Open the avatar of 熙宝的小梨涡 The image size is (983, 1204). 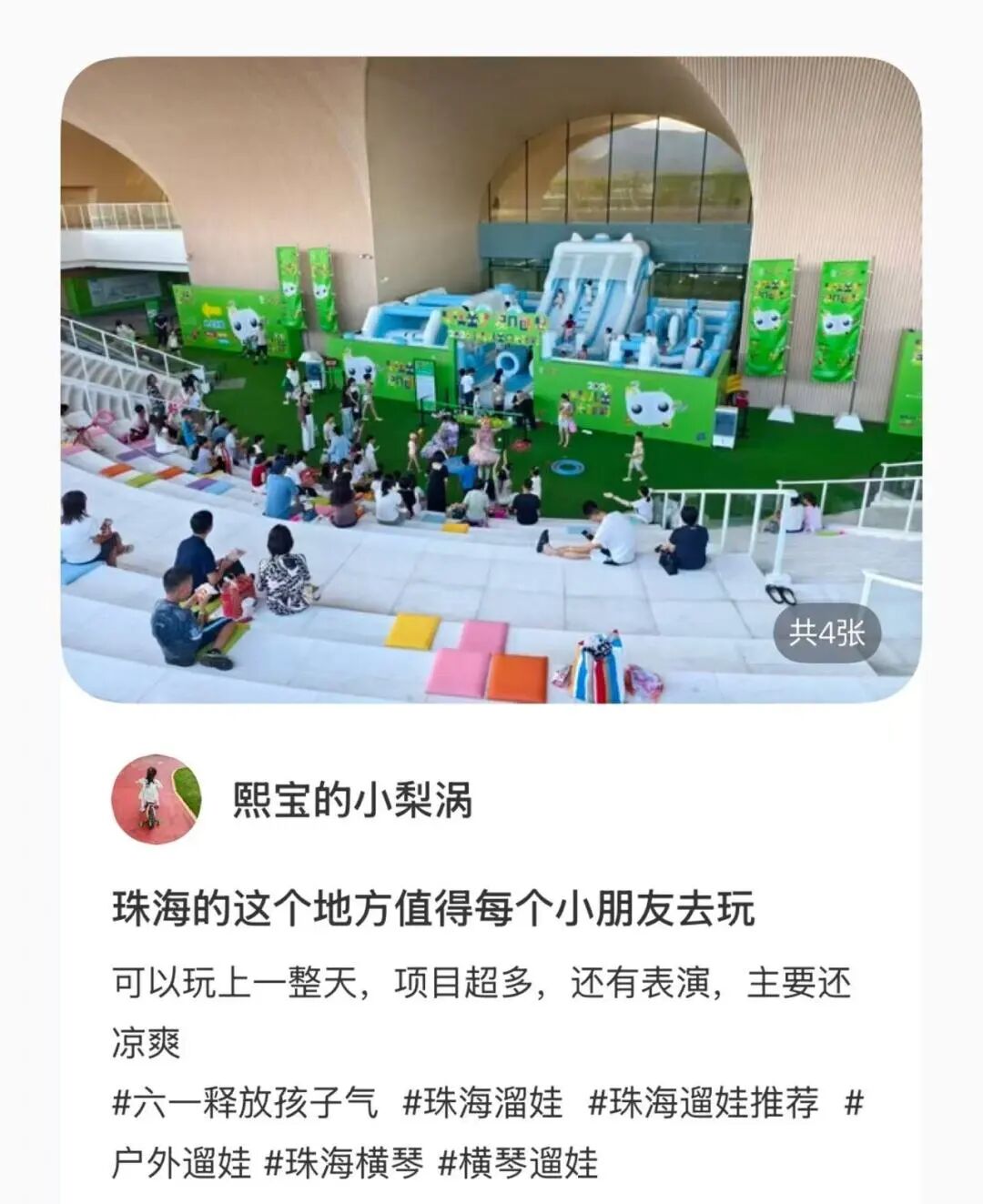(157, 799)
